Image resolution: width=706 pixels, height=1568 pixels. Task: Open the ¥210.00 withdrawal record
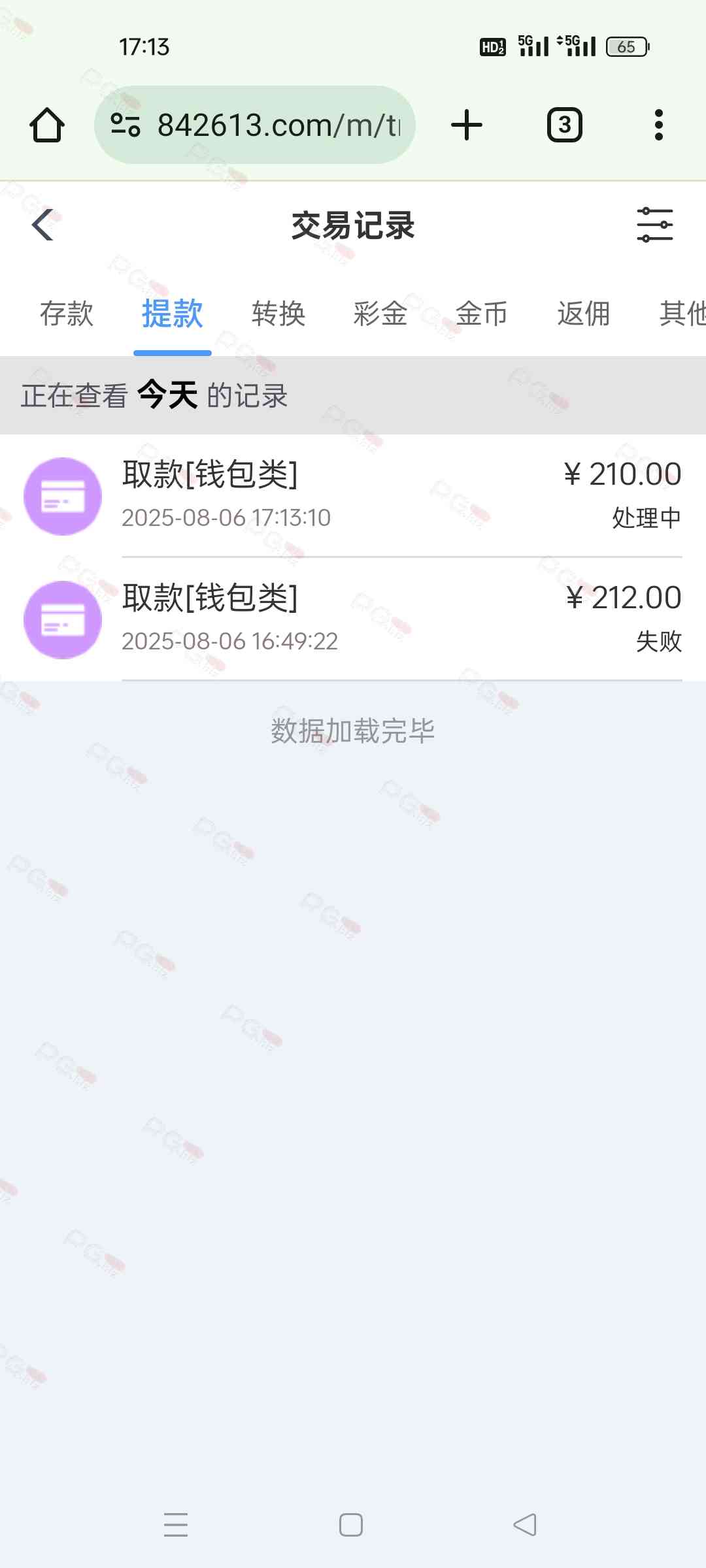pos(353,495)
